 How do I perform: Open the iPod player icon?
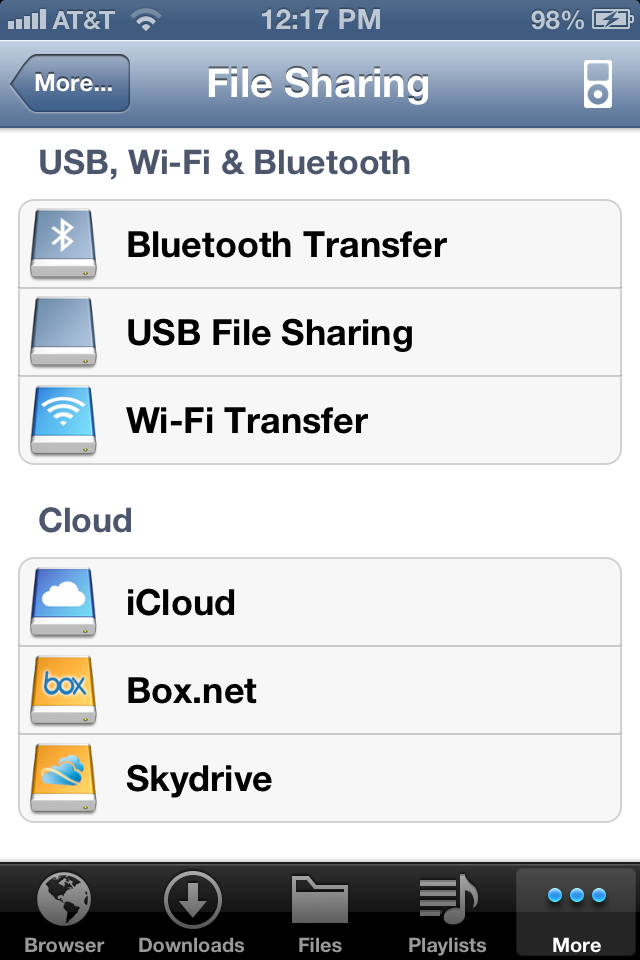[597, 83]
